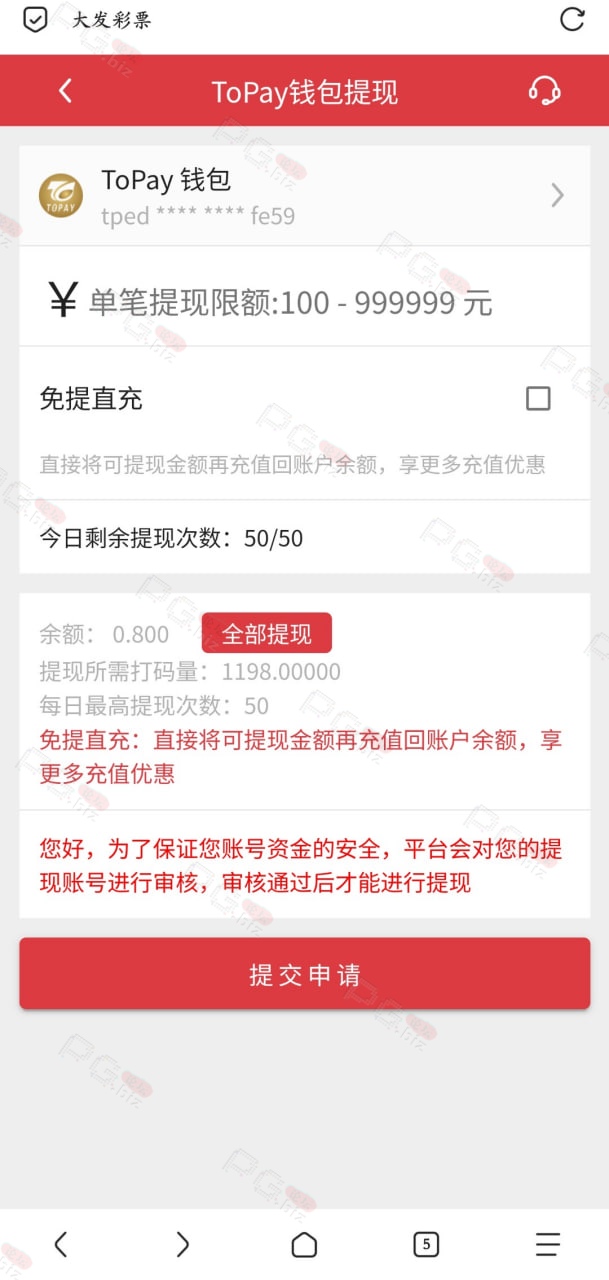Open customer service headset icon
The width and height of the screenshot is (609, 1280).
click(544, 91)
